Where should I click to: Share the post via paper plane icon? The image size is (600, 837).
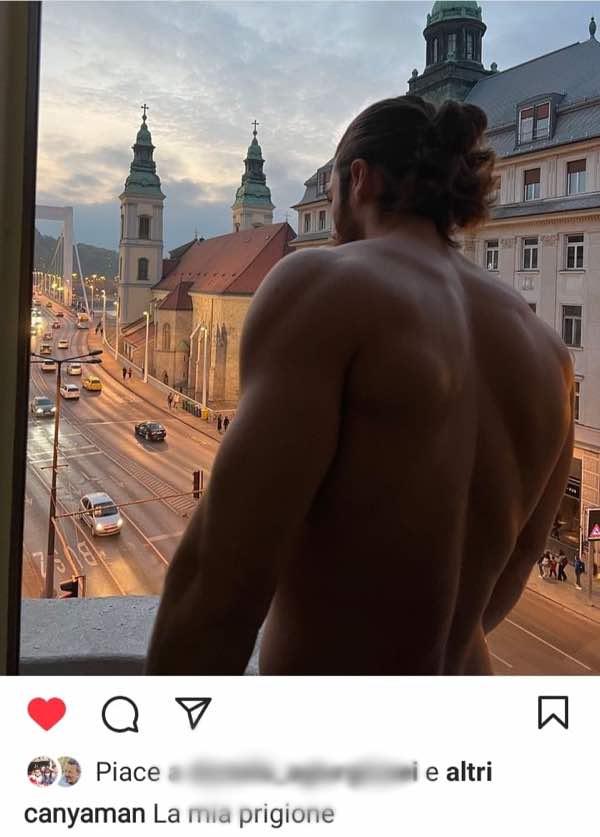click(193, 712)
